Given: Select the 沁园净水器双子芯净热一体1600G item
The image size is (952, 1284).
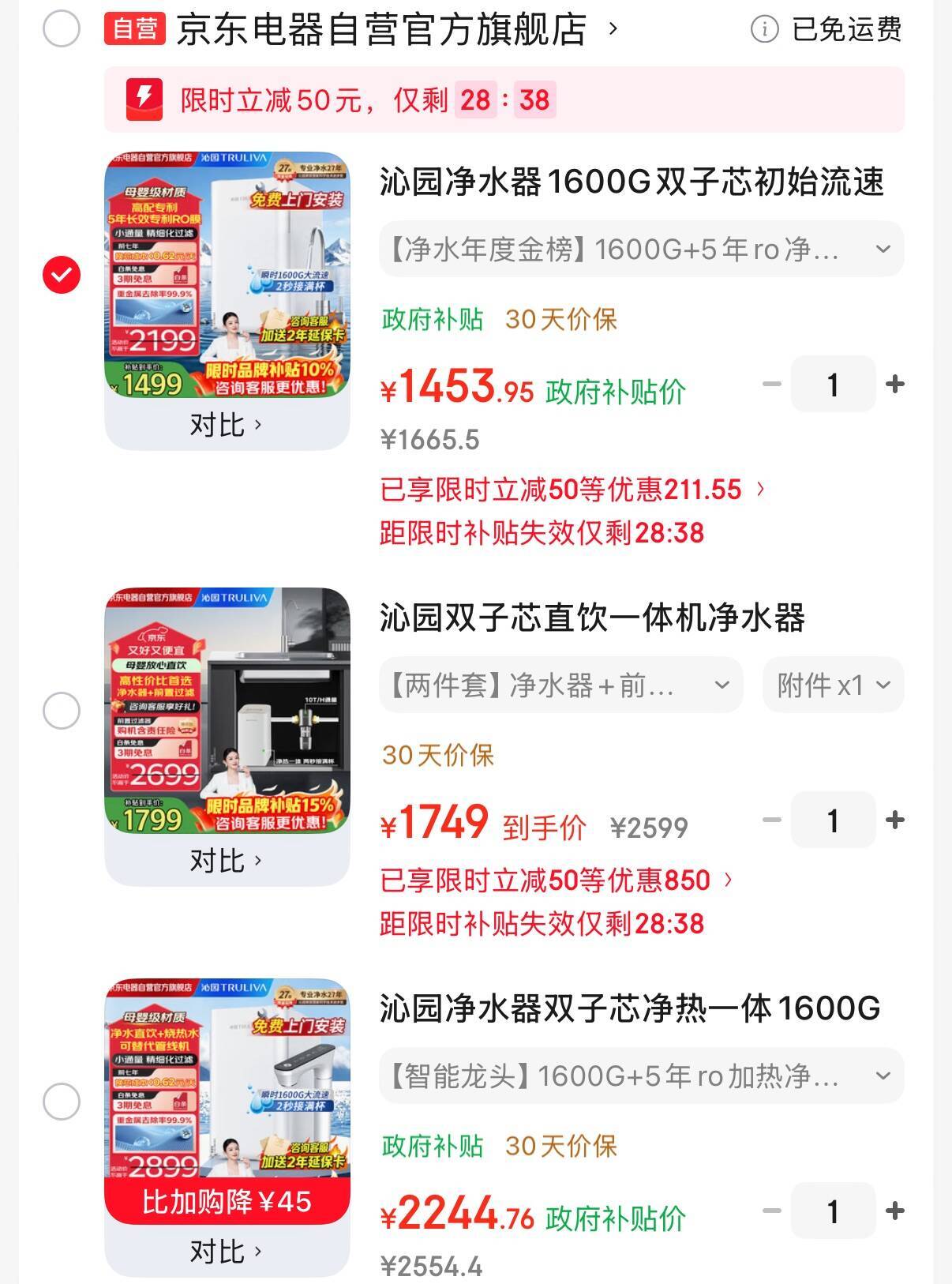Looking at the screenshot, I should click(x=62, y=1102).
